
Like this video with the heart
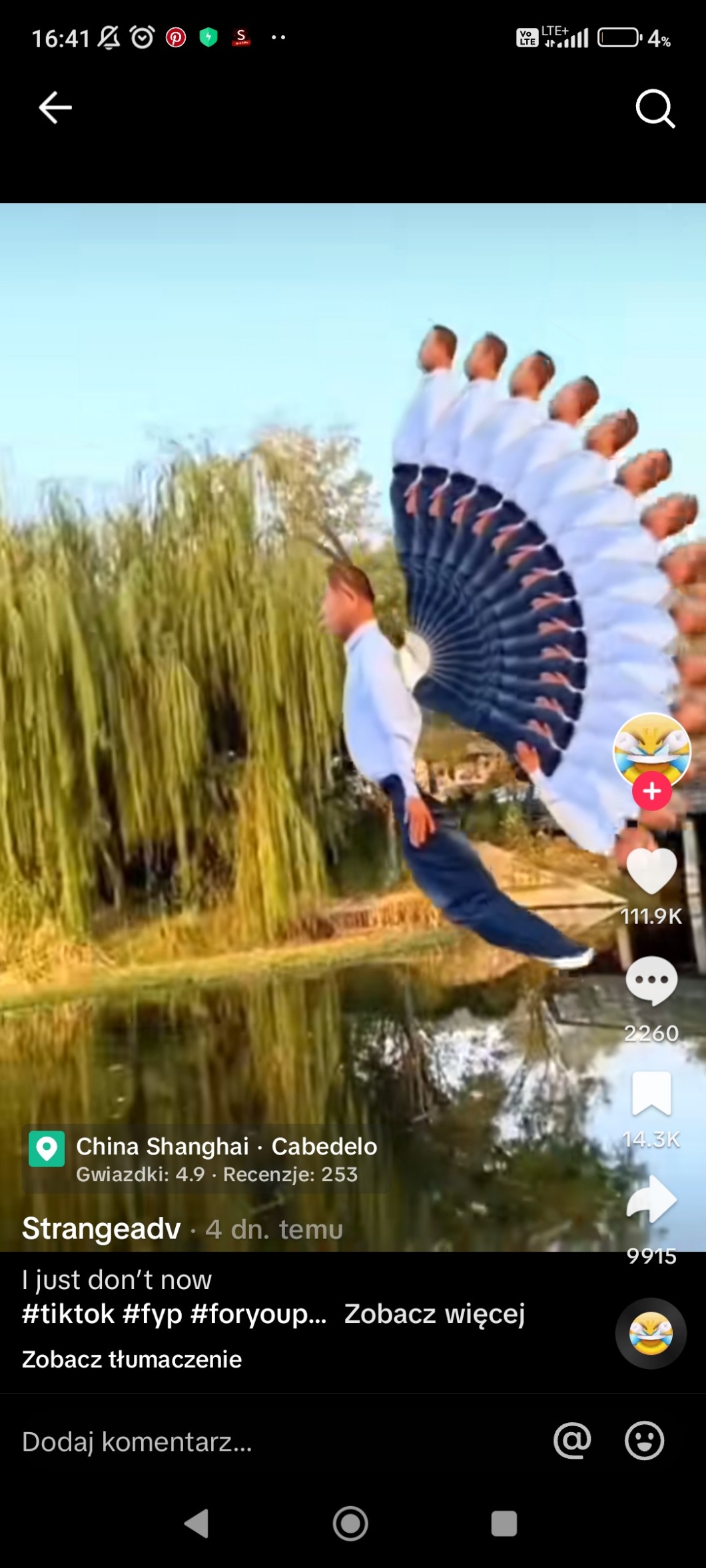coord(651,871)
